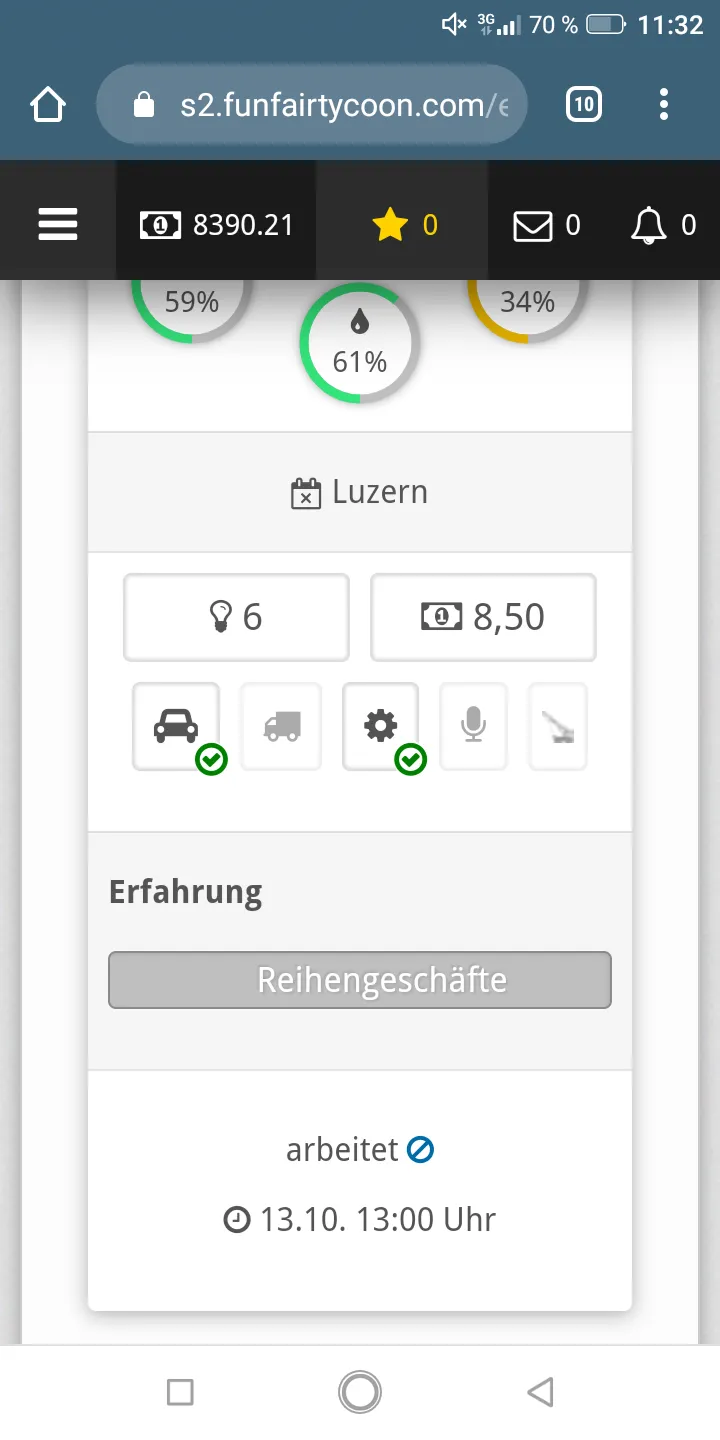This screenshot has height=1440, width=720.
Task: Tap the crane skill icon
Action: pyautogui.click(x=558, y=726)
